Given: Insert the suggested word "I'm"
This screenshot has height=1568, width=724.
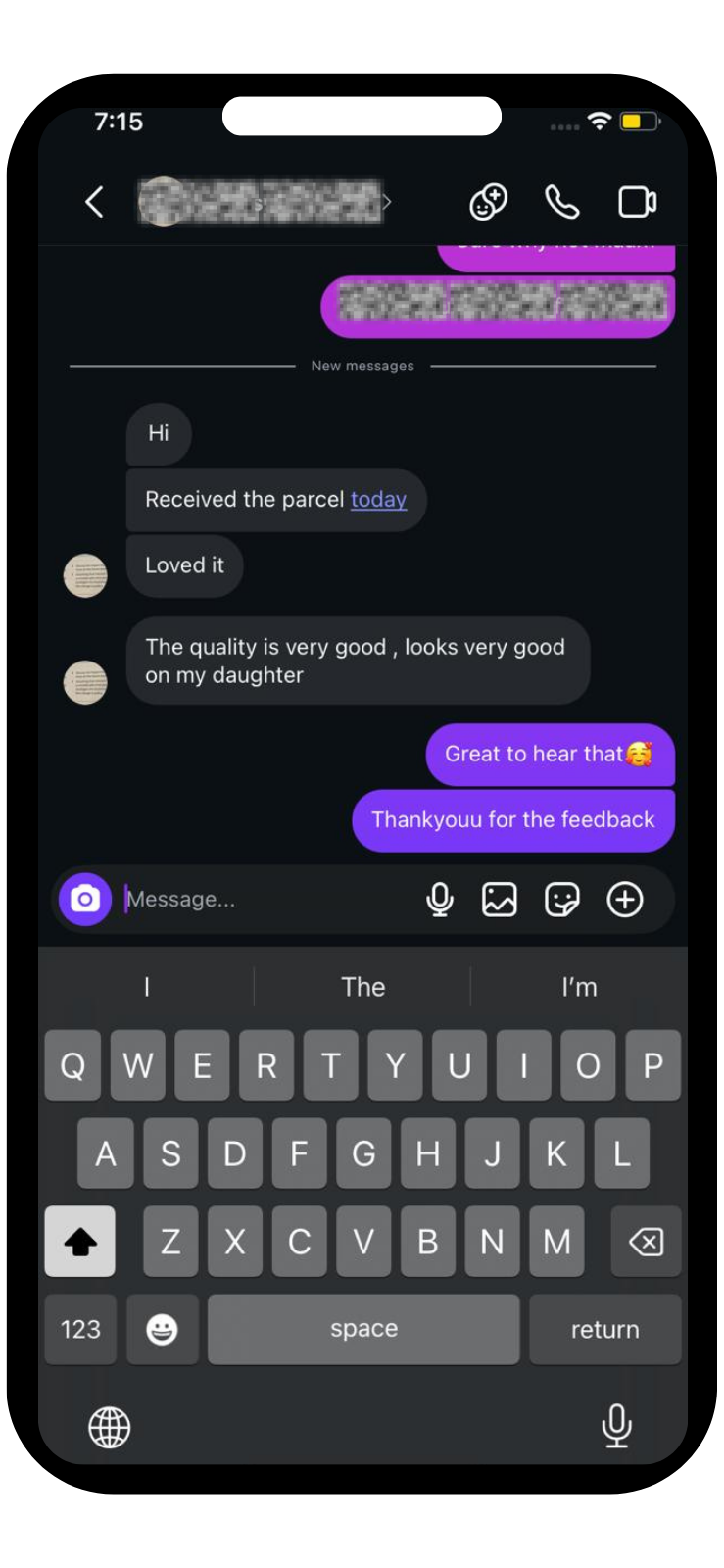Looking at the screenshot, I should pyautogui.click(x=579, y=987).
